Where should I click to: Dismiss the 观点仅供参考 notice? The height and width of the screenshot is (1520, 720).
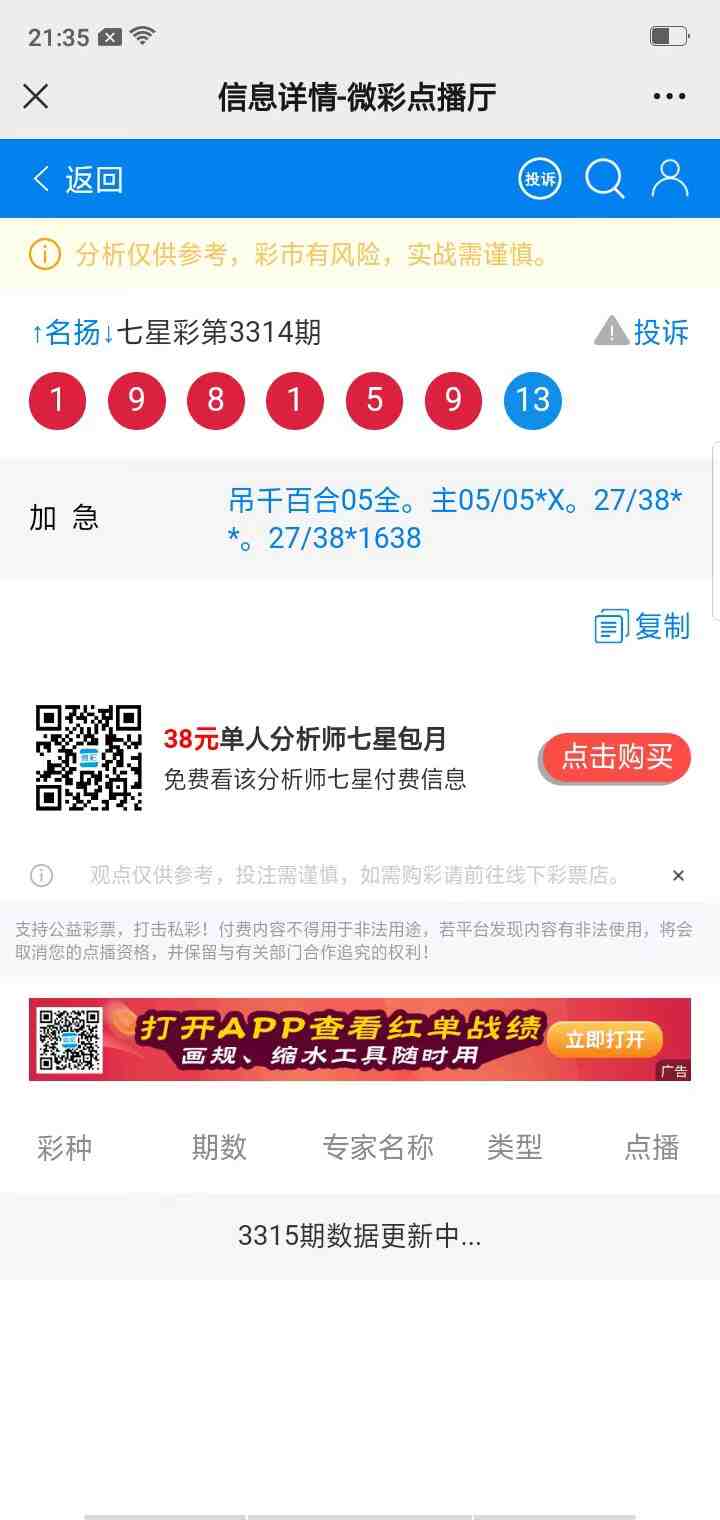tap(678, 876)
